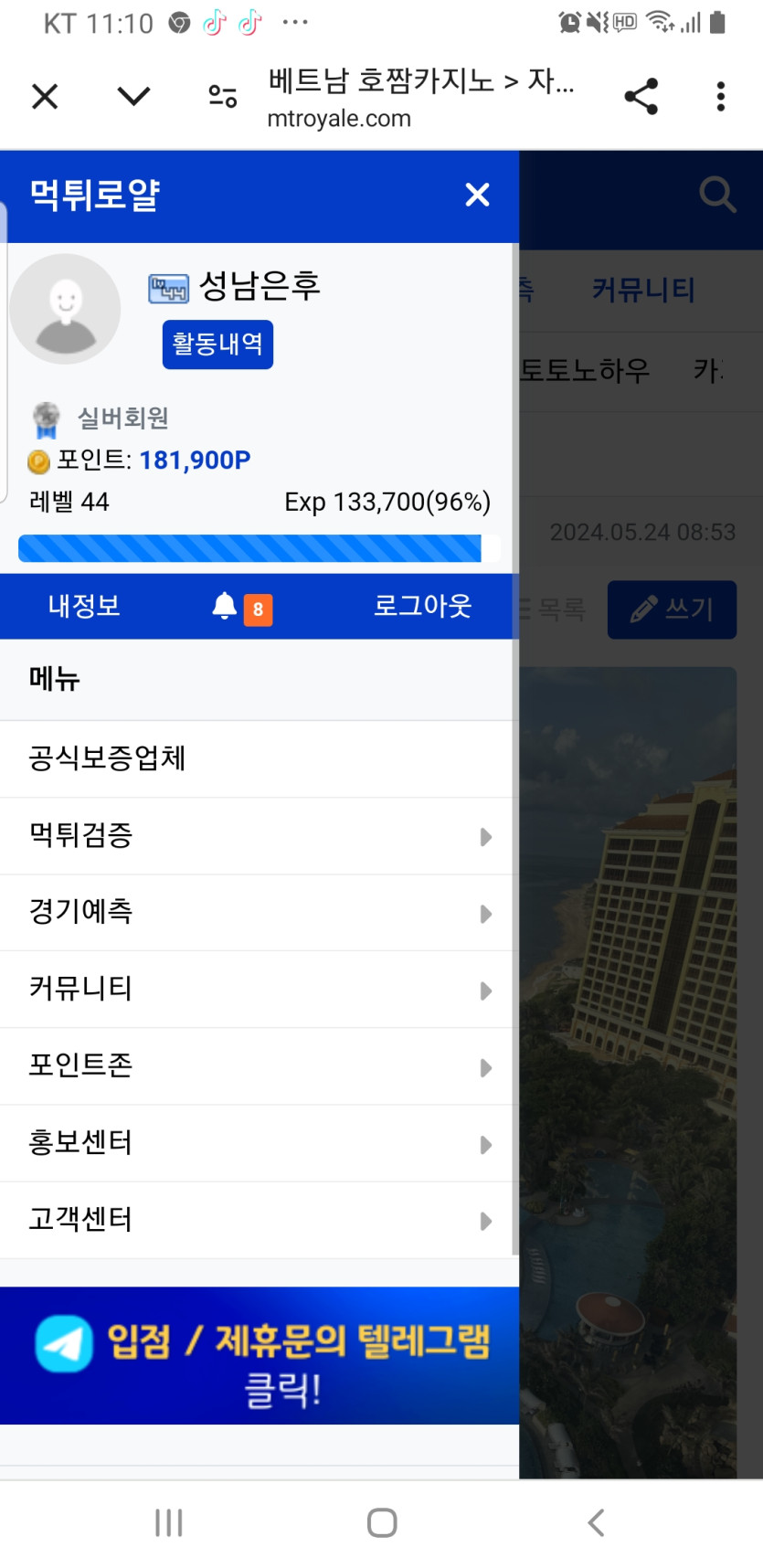Close the browser tab with X
763x1568 pixels.
45,96
